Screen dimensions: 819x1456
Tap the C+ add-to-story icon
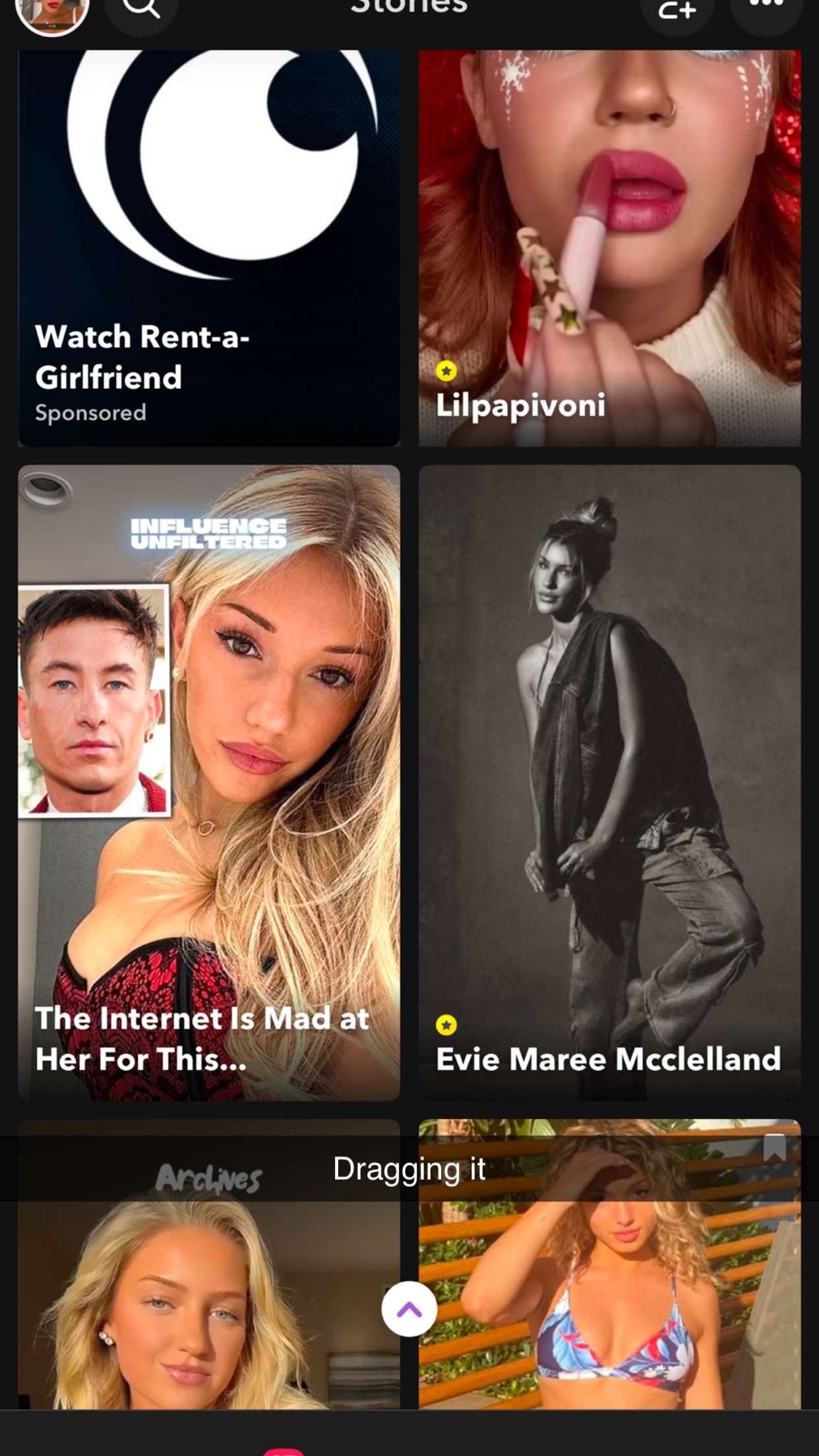pyautogui.click(x=678, y=9)
